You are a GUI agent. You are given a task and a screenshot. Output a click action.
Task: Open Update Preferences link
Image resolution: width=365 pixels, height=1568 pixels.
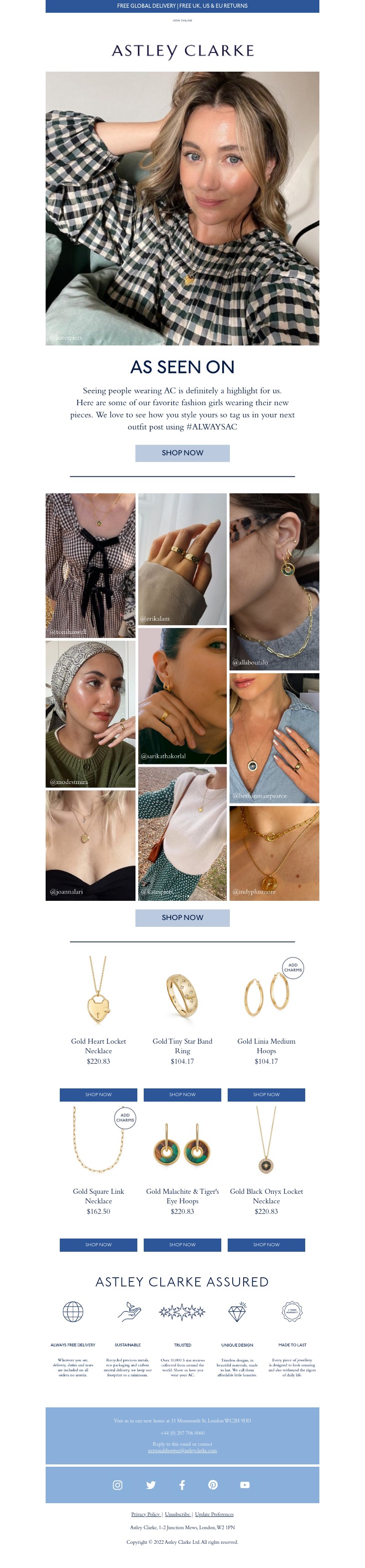(214, 1515)
